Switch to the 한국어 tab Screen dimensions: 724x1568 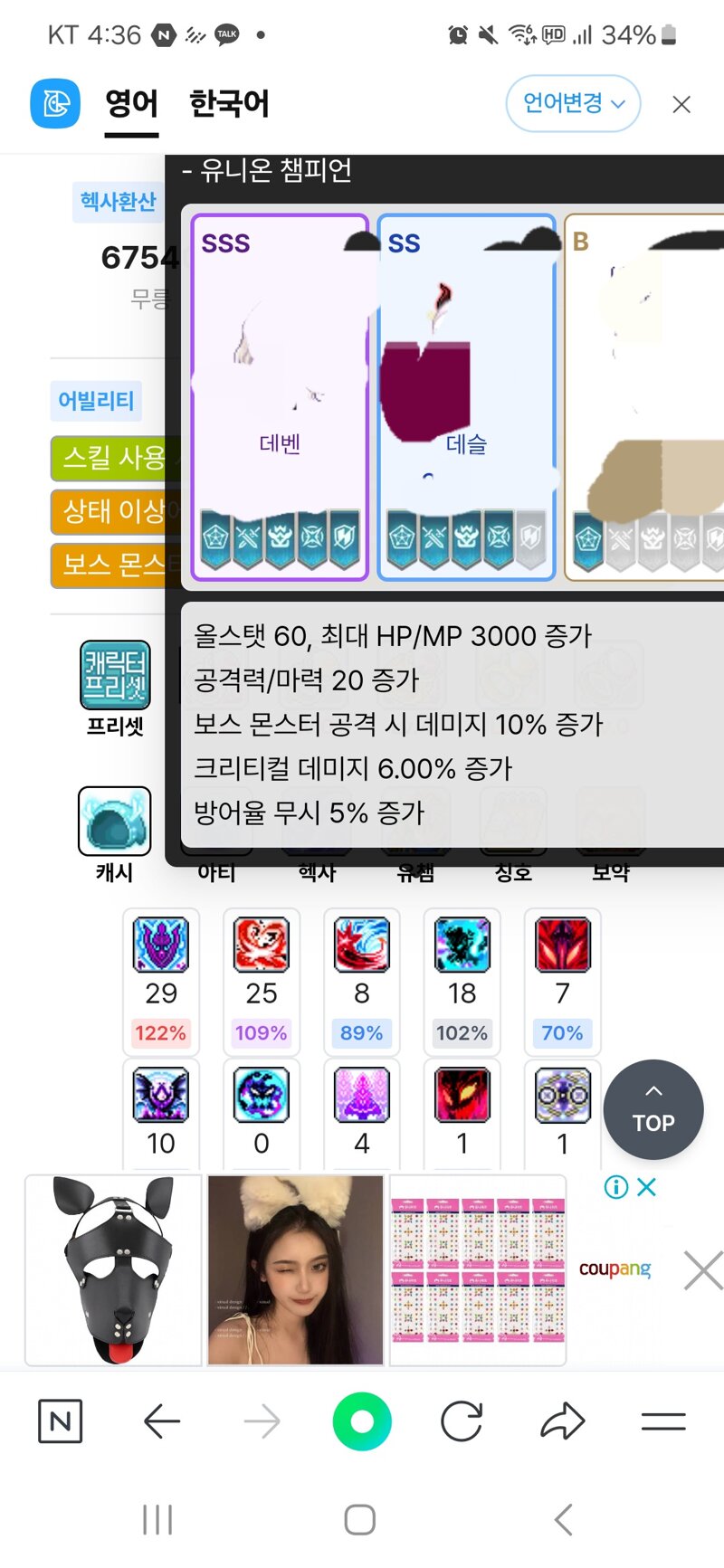[229, 103]
